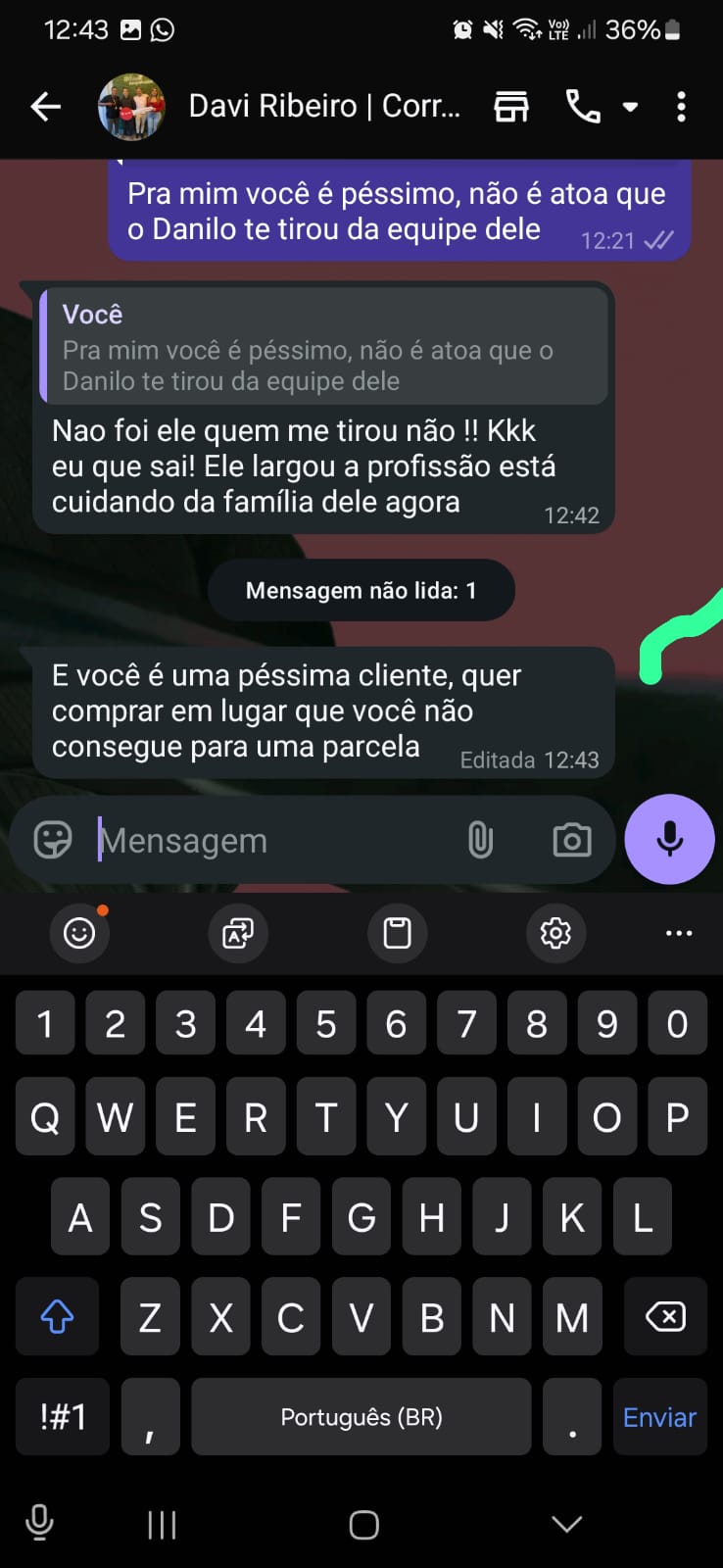
Task: Record a voice message with the microphone
Action: pyautogui.click(x=669, y=840)
